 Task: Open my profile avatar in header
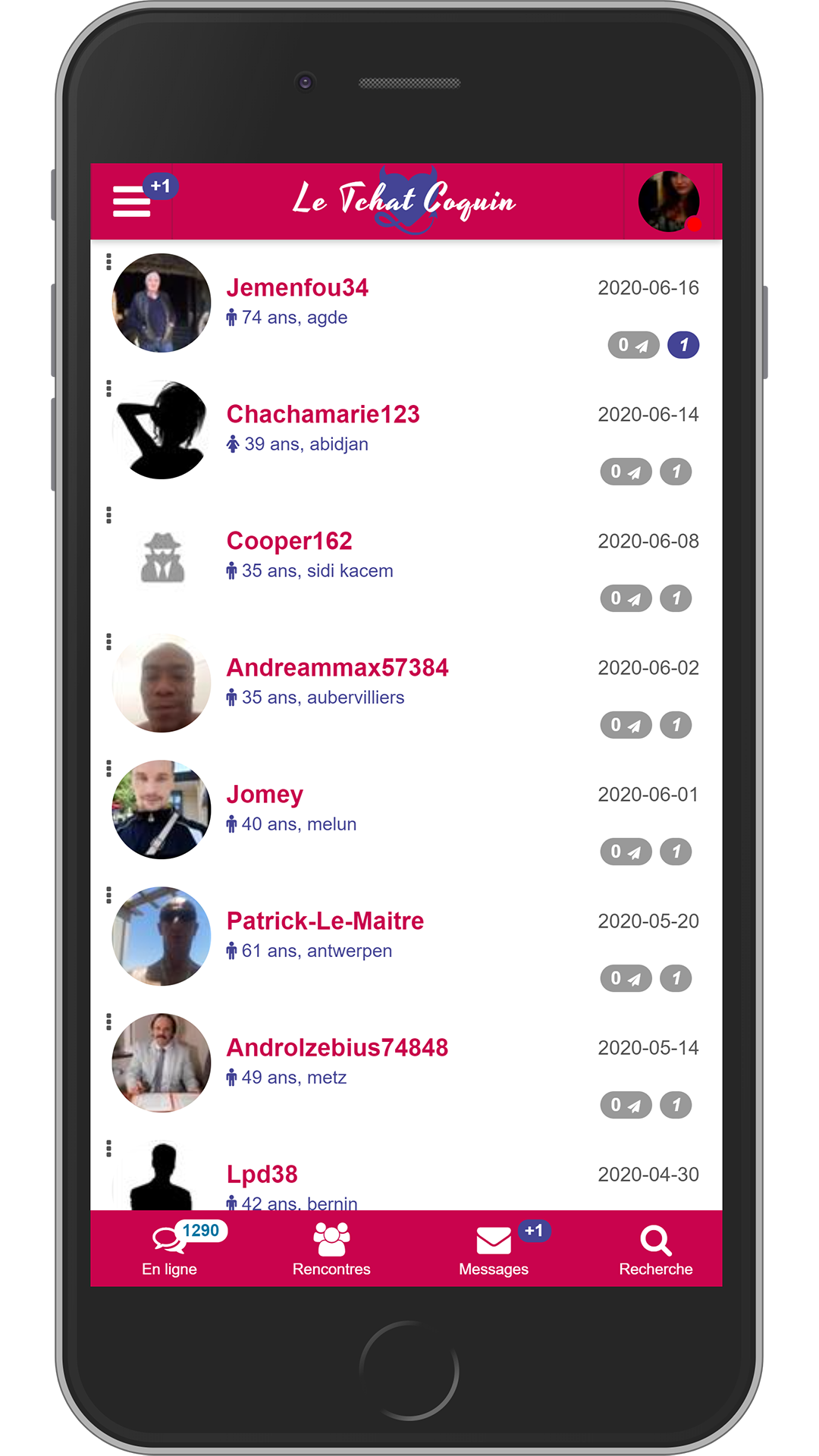(668, 202)
